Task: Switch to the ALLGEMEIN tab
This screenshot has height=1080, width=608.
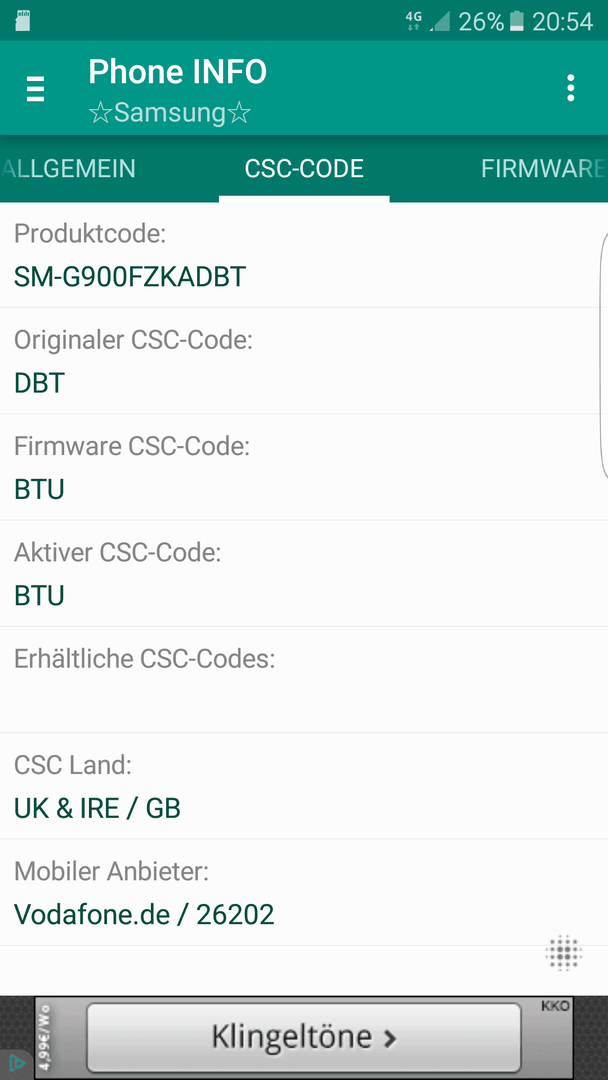Action: (68, 169)
